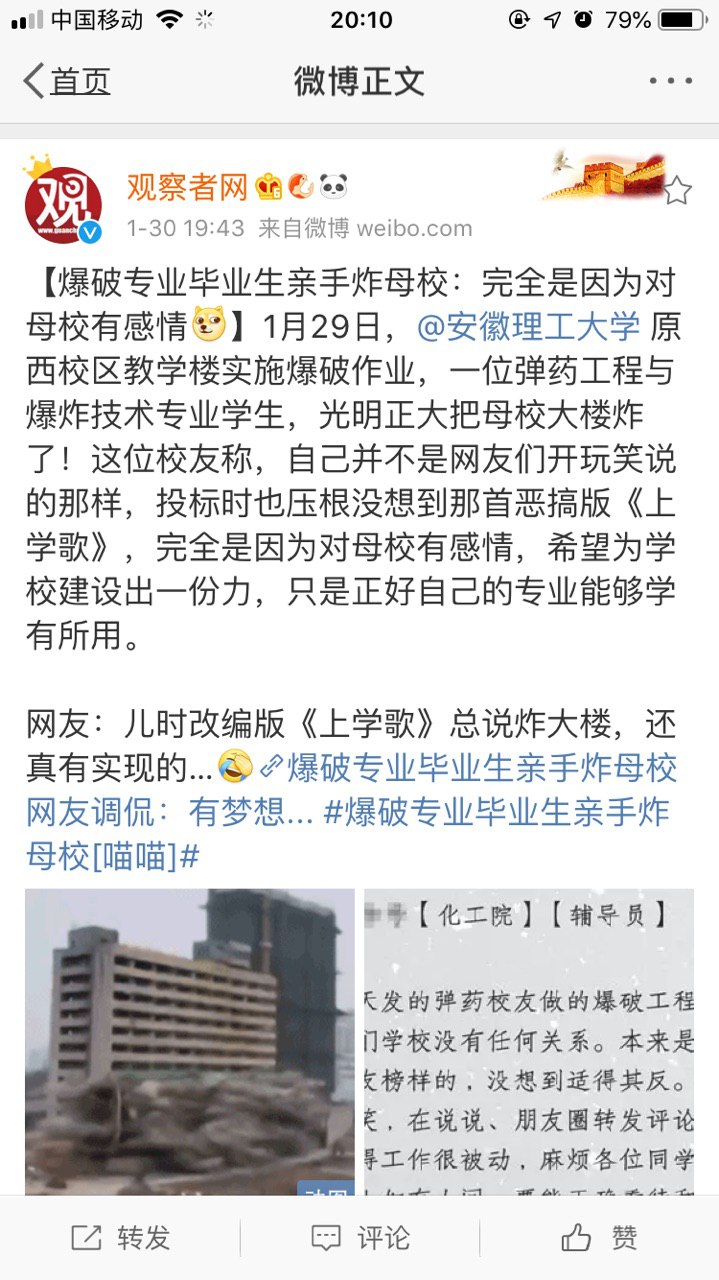Open the 化工院 辅导员 text image

529,1041
